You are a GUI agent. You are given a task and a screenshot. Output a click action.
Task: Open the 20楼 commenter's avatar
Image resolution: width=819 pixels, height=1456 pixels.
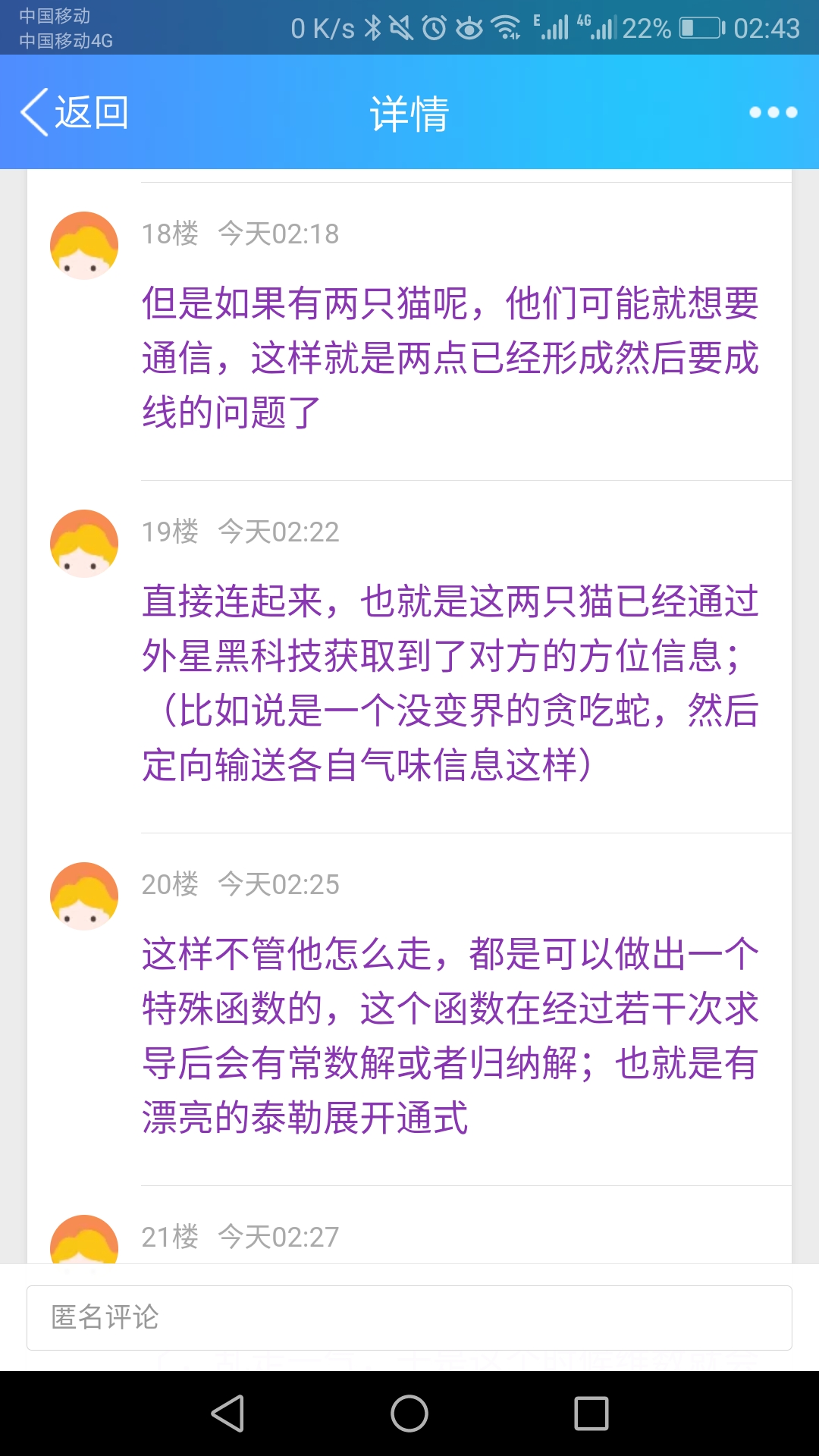pyautogui.click(x=84, y=896)
